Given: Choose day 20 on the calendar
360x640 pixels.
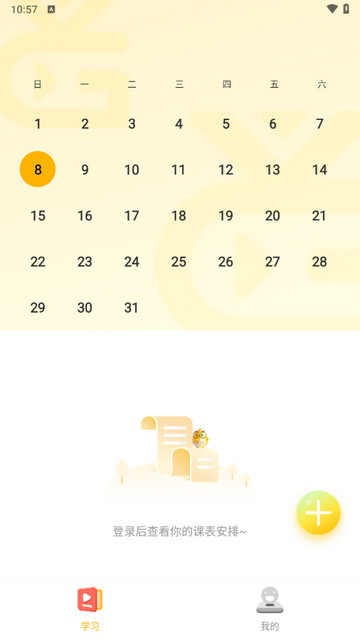Looking at the screenshot, I should pos(273,216).
